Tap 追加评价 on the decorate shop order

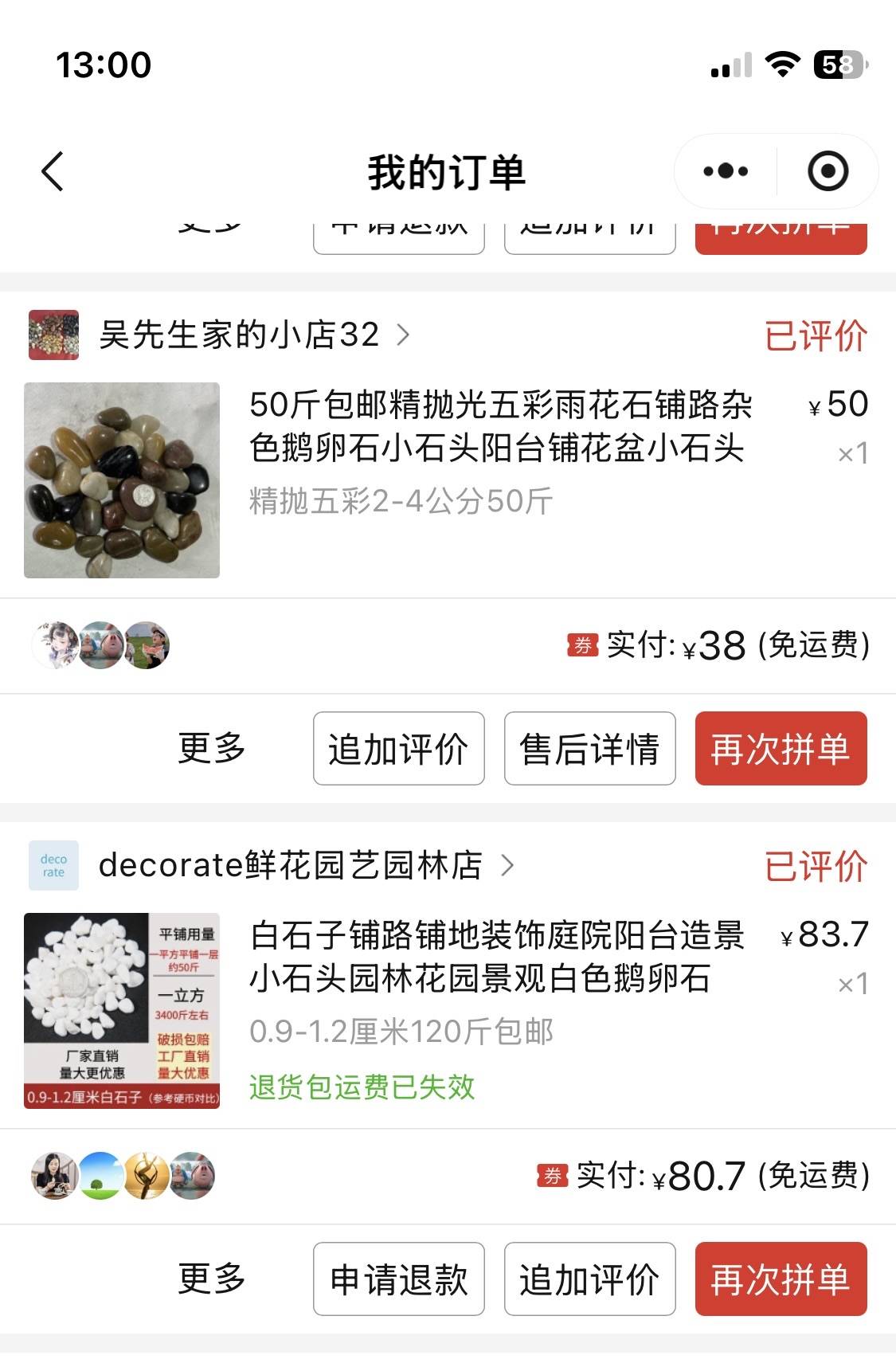tap(589, 1279)
